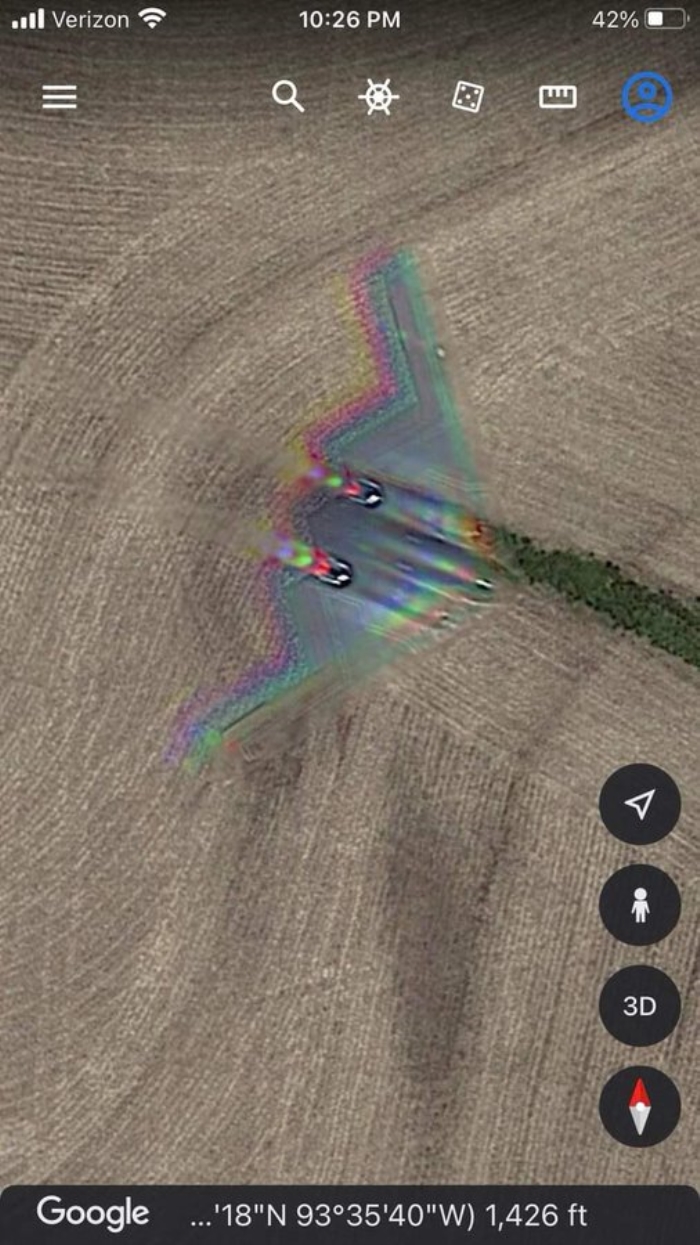
Task: Fly to my current location
Action: (x=640, y=804)
